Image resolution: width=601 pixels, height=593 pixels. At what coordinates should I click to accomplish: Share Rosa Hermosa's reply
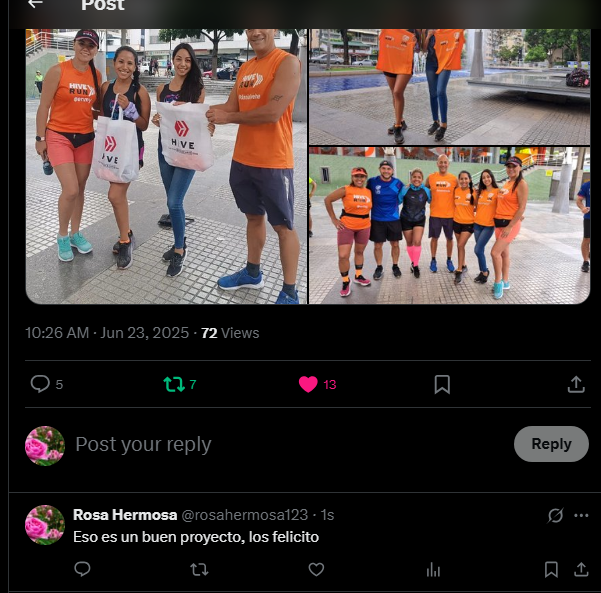581,569
